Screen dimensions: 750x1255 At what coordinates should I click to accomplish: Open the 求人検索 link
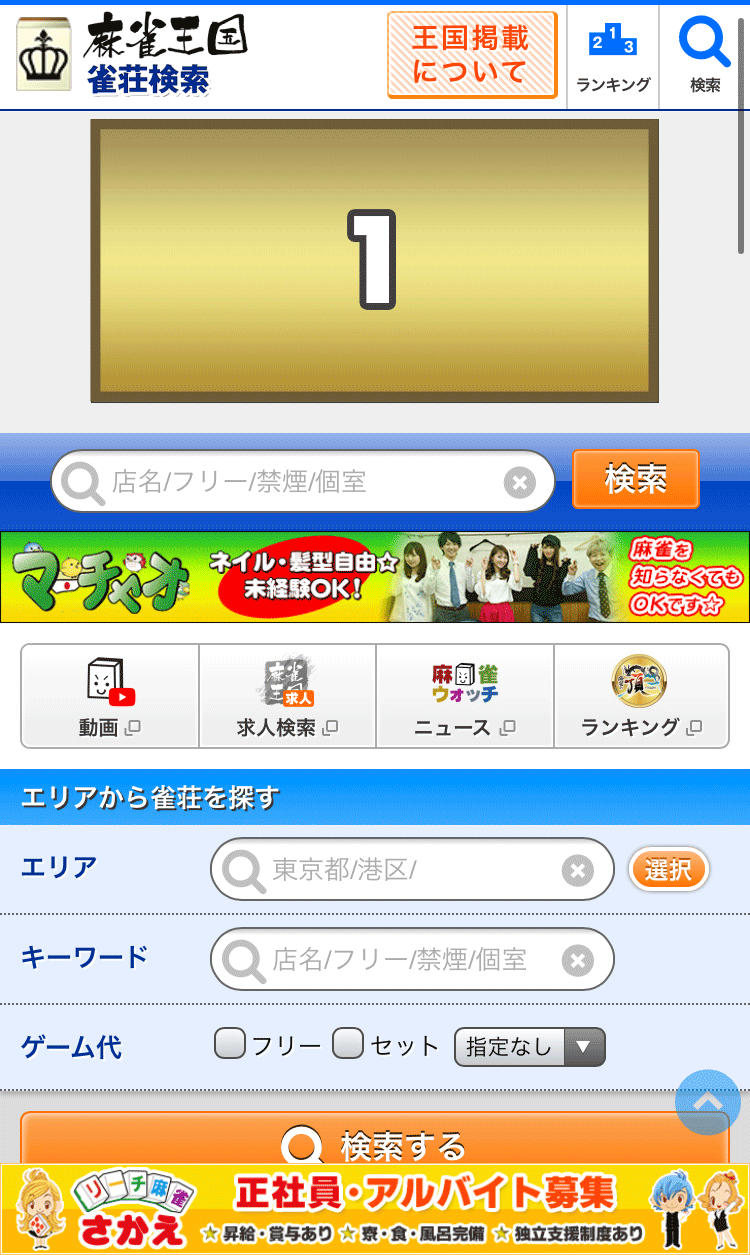287,696
